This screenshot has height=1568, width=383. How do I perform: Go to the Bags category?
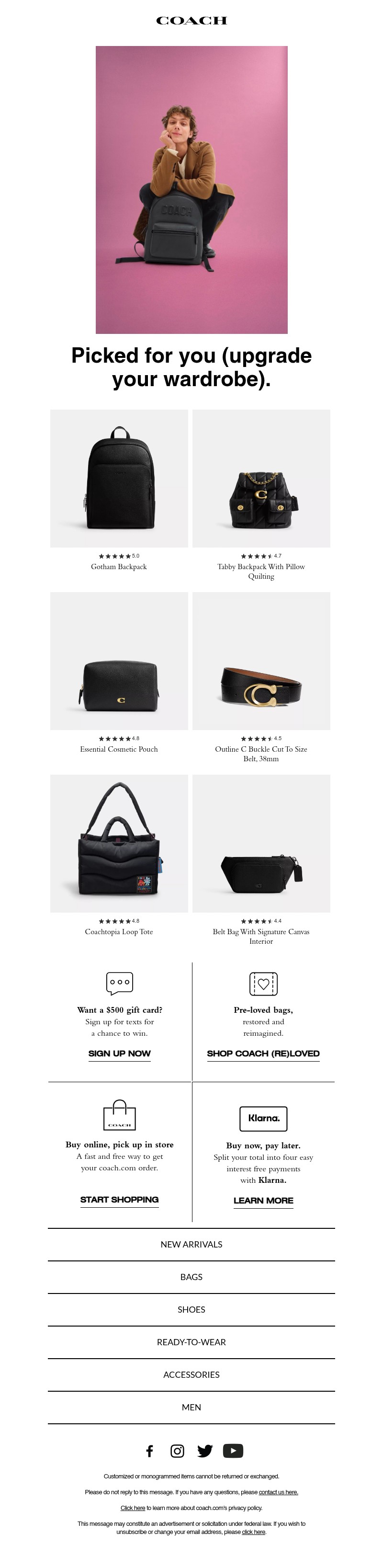[x=191, y=1277]
